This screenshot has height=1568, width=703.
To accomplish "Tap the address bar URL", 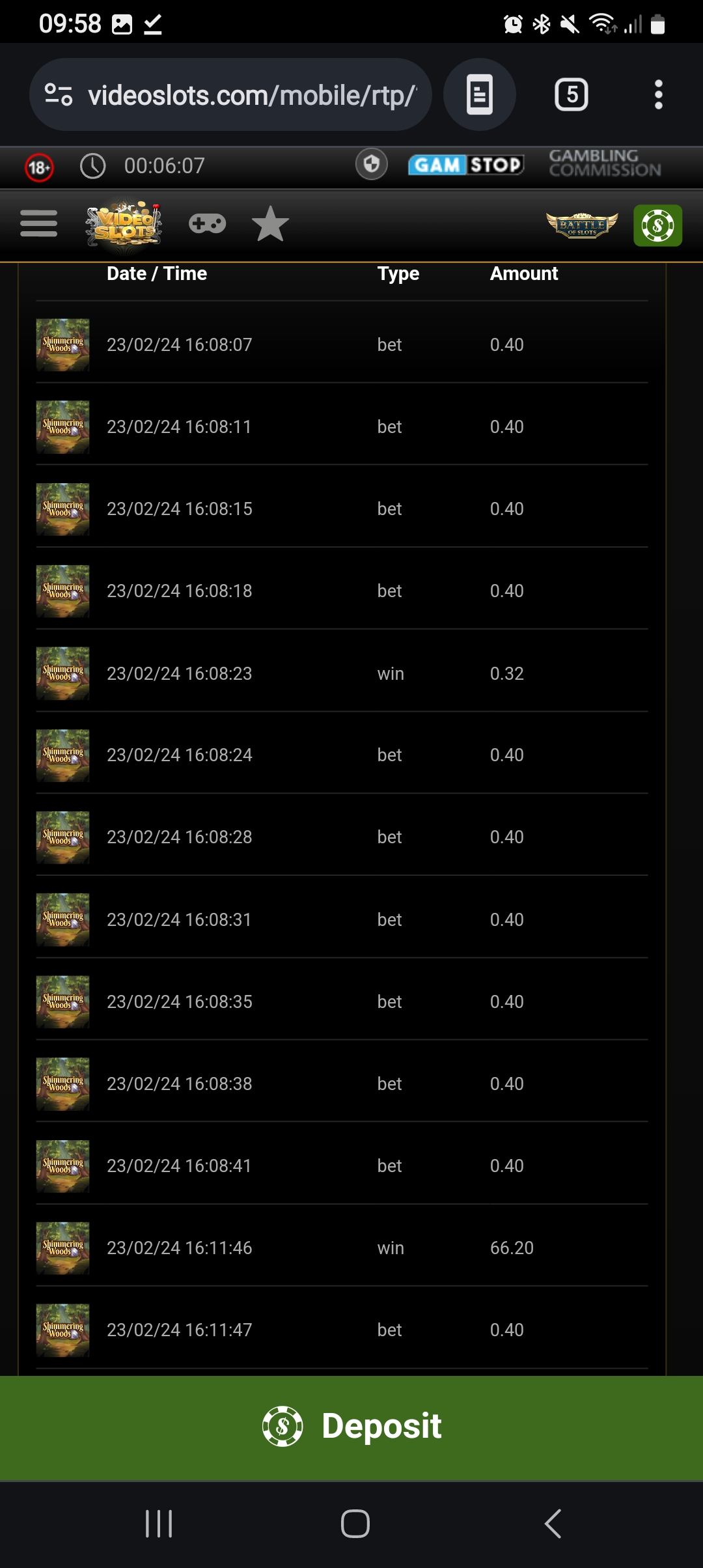I will coord(251,95).
